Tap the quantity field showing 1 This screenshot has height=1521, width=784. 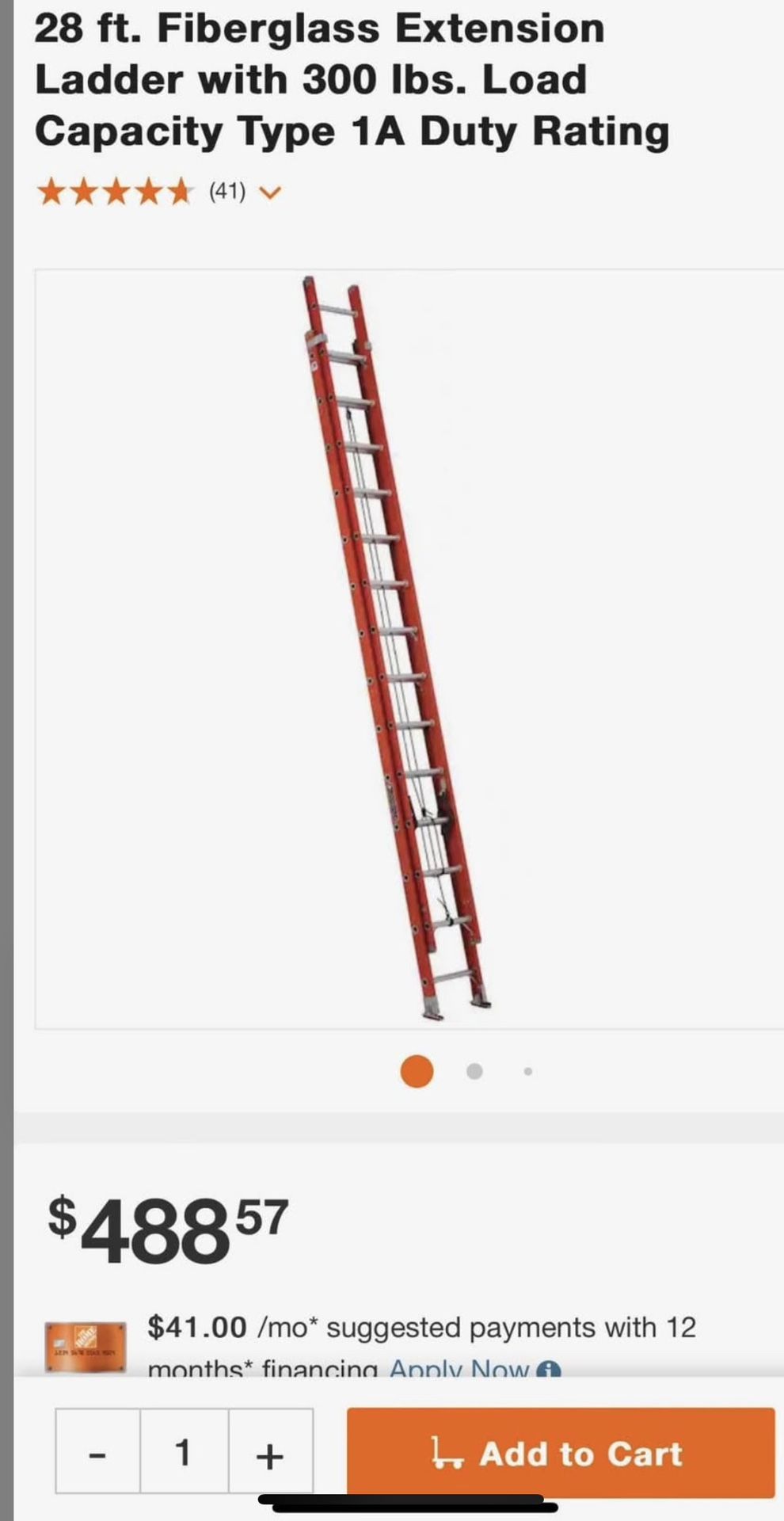click(185, 1454)
